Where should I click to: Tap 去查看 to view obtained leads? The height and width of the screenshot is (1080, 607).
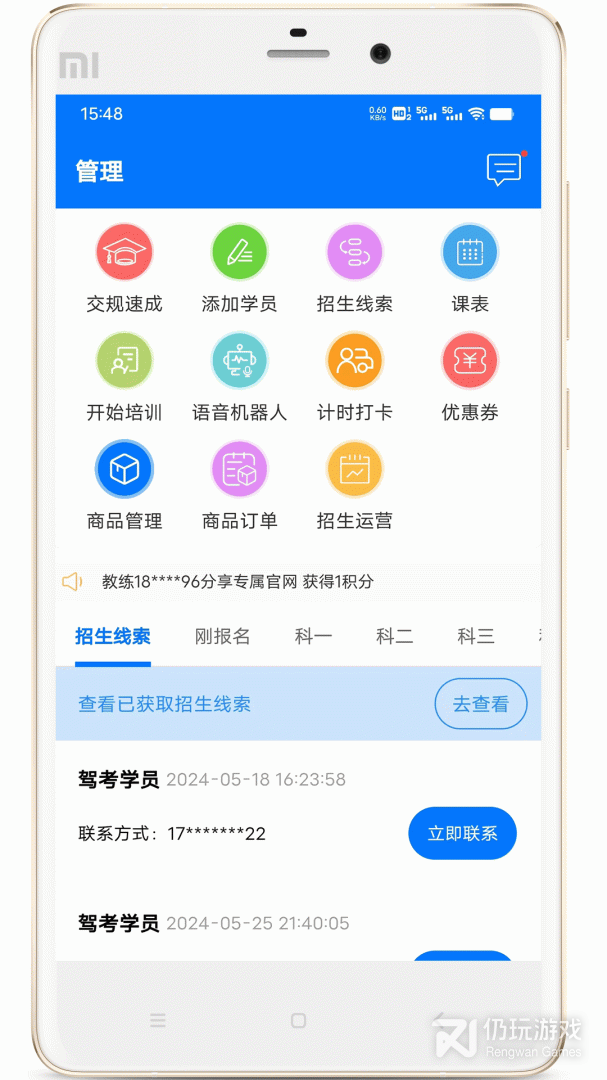coord(480,704)
